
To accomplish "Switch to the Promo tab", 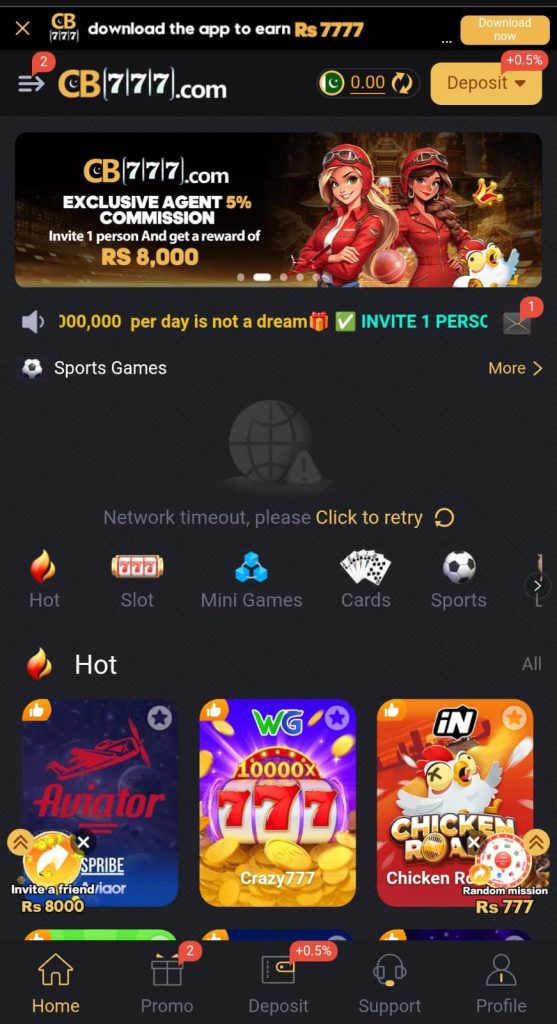I will (x=167, y=982).
